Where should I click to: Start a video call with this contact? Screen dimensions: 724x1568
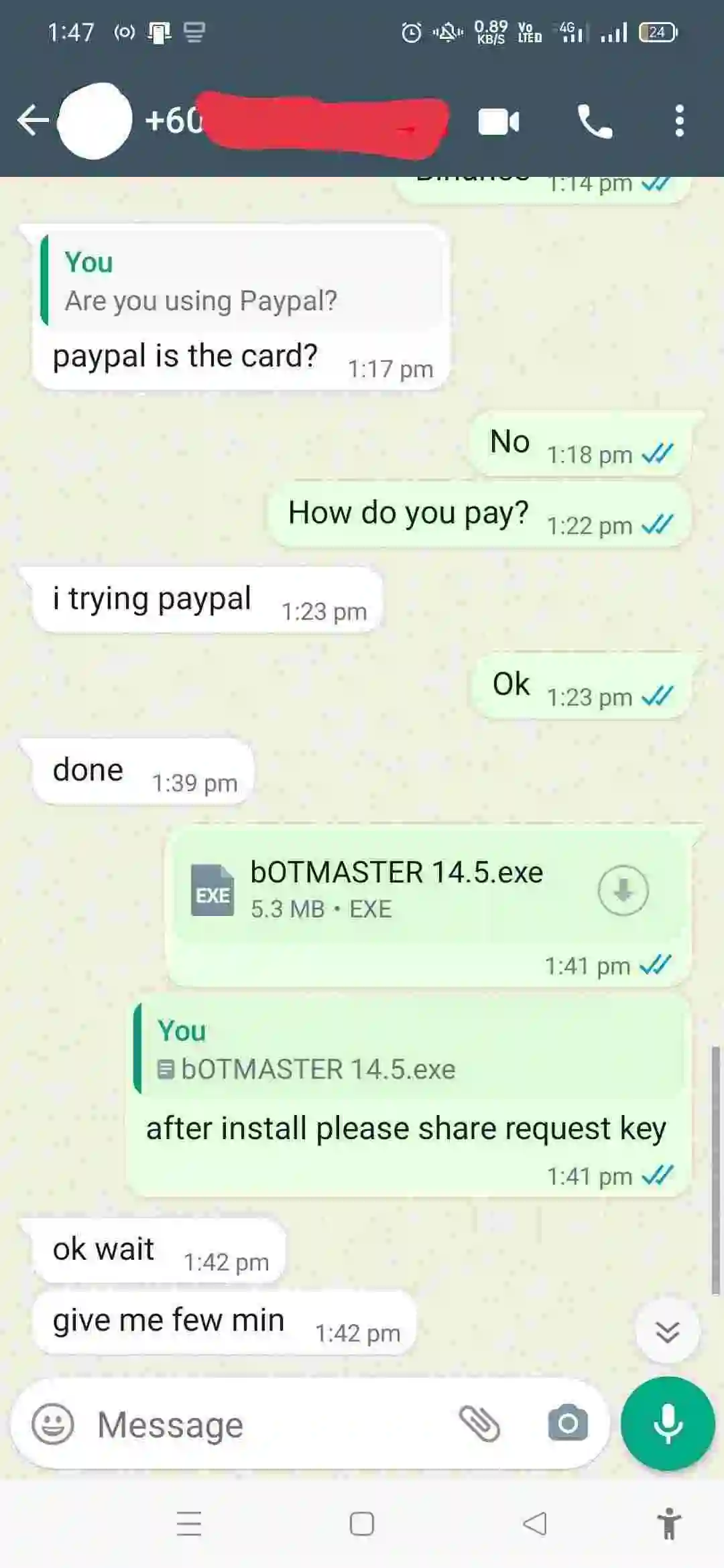pyautogui.click(x=499, y=122)
